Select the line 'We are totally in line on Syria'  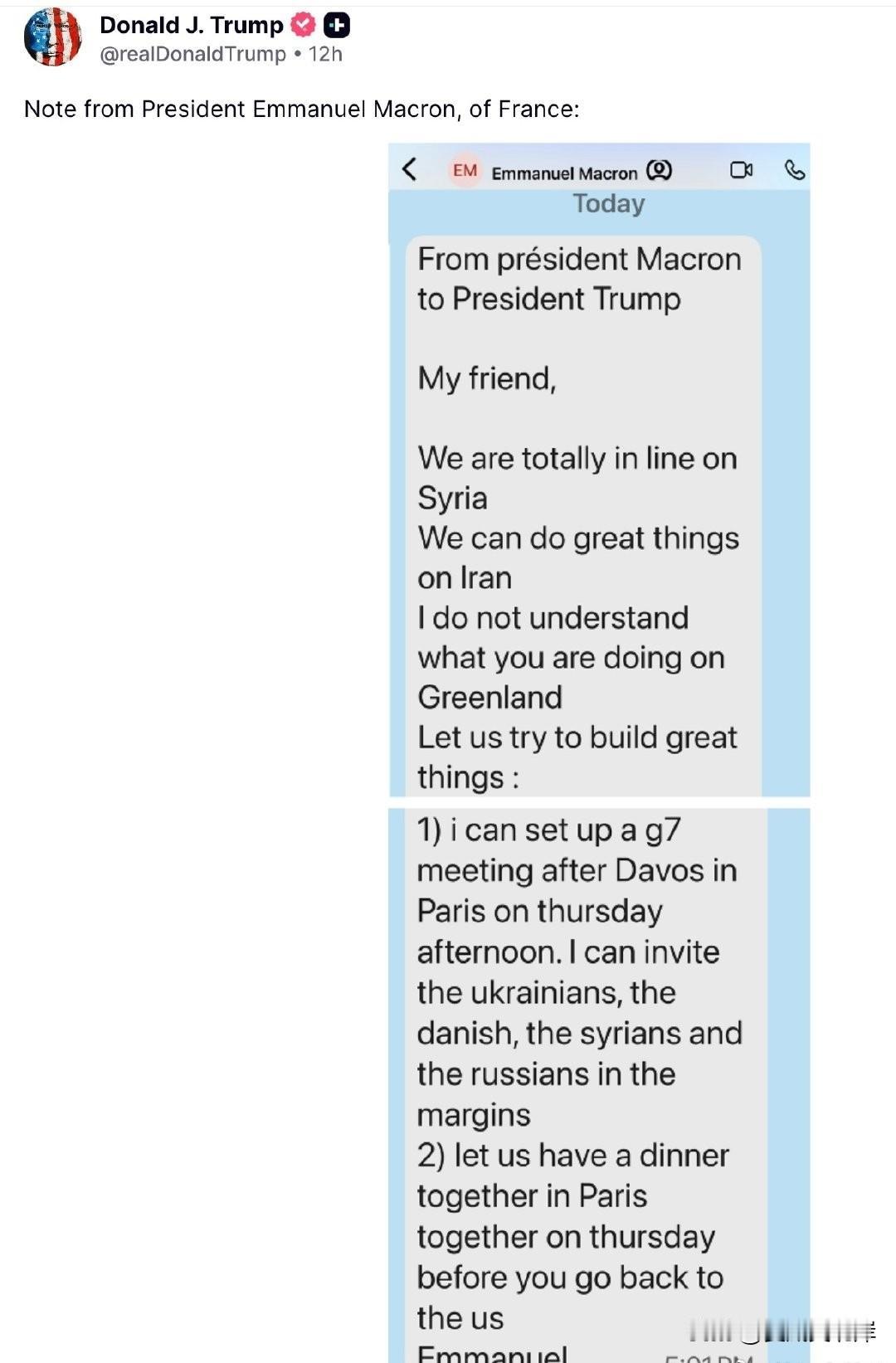577,477
